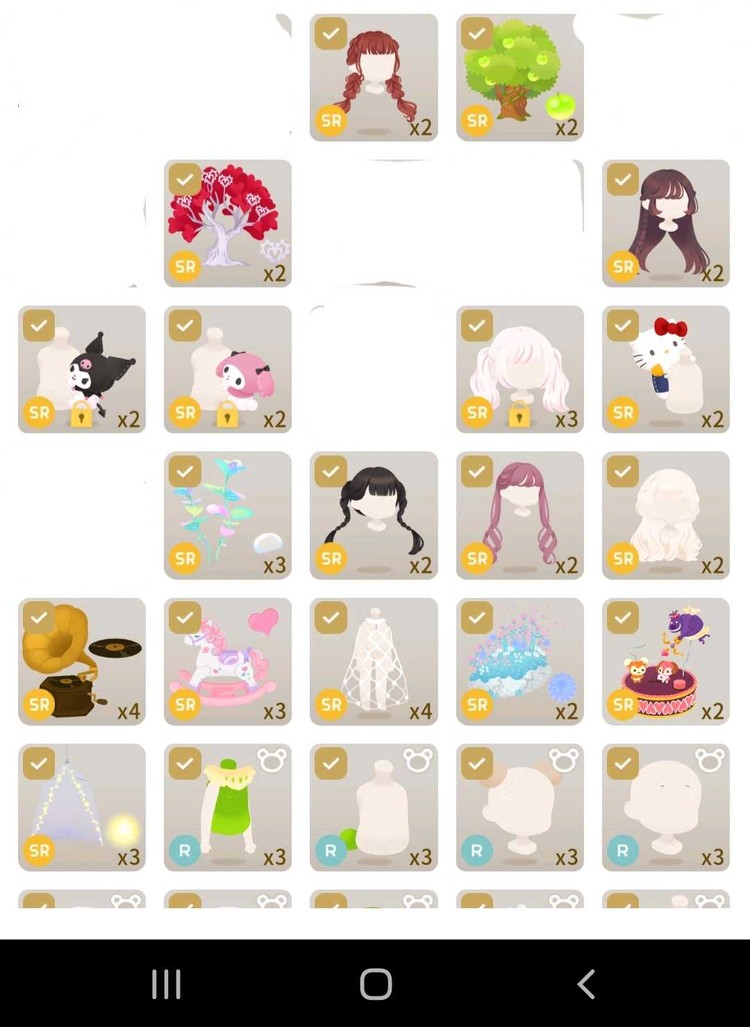Select the blue flower bush item
Image resolution: width=750 pixels, height=1027 pixels.
click(x=520, y=661)
